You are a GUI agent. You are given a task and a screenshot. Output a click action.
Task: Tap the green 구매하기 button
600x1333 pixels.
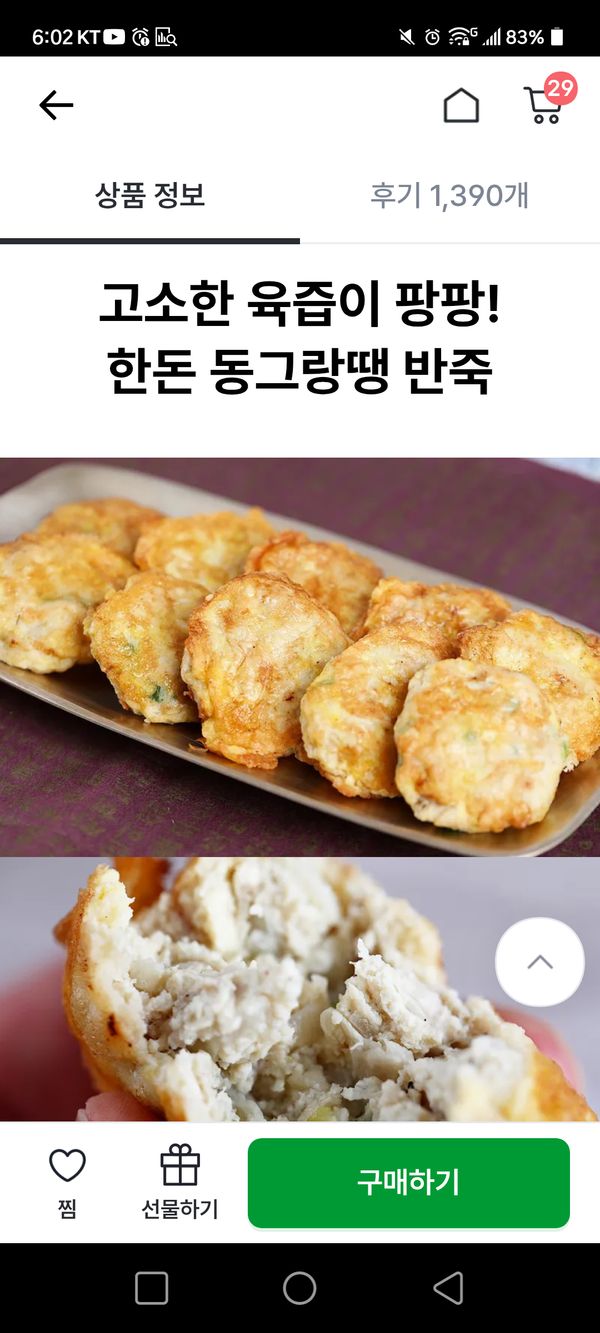click(x=408, y=1182)
